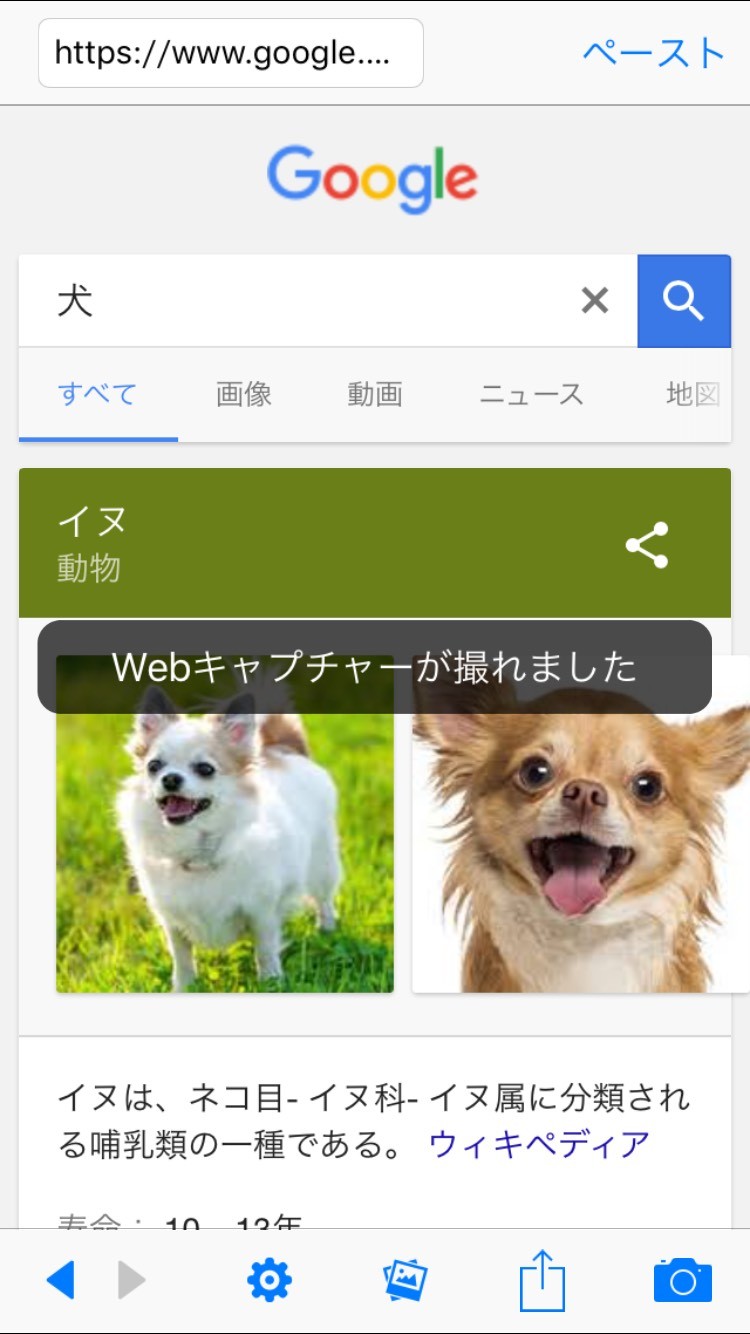Open the captured images gallery
750x1334 pixels.
405,1280
